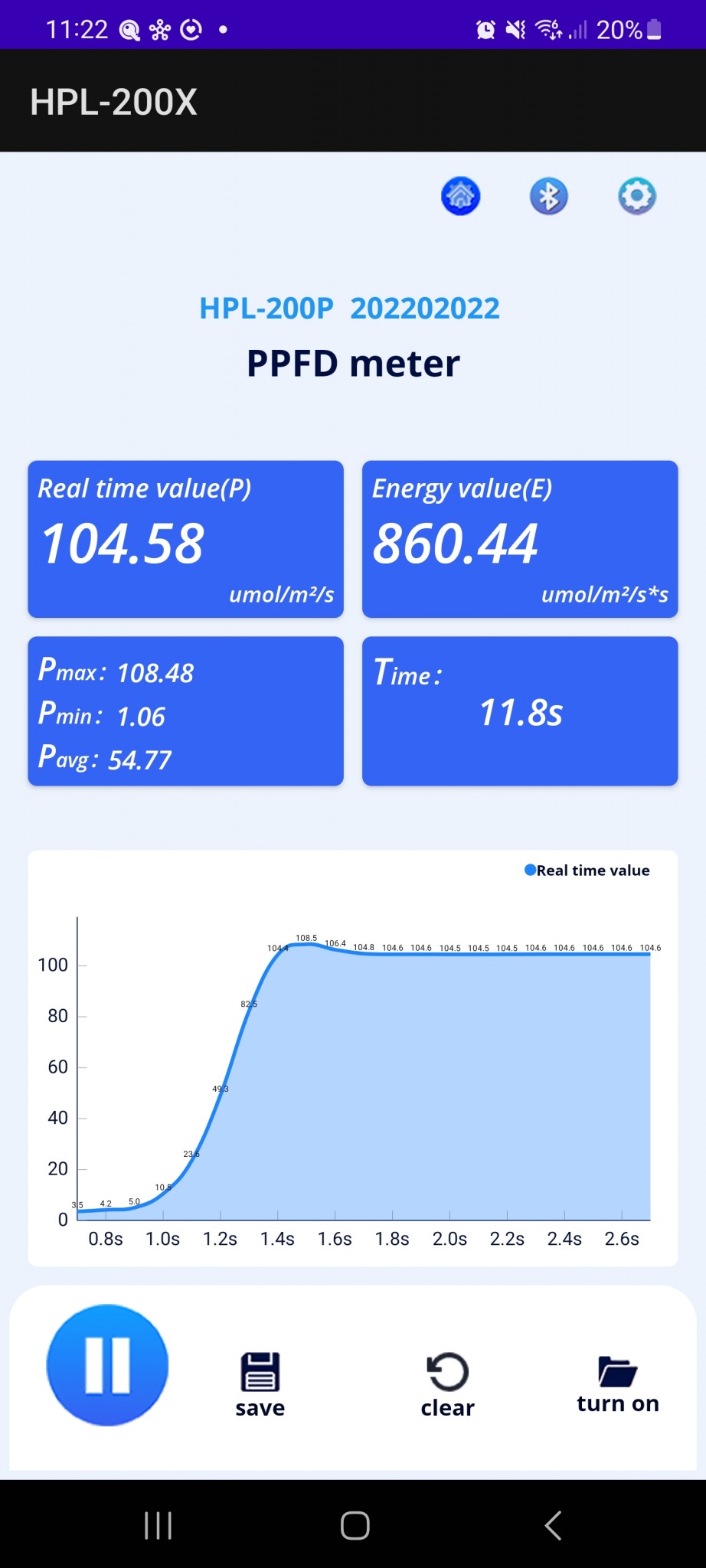The image size is (706, 1568).
Task: Toggle the Real time value legend
Action: (587, 871)
